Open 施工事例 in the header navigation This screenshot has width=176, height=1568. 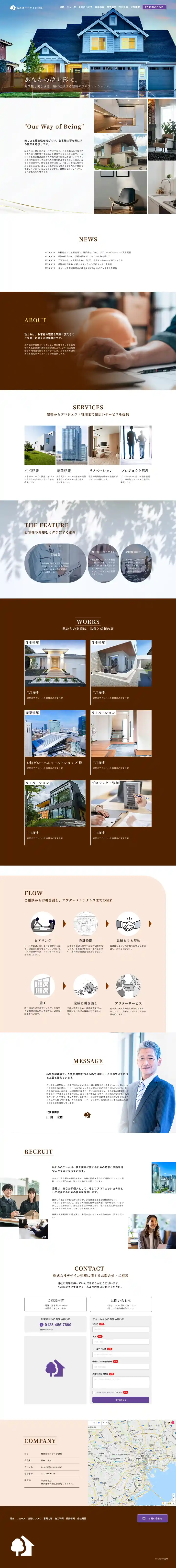(x=111, y=7)
